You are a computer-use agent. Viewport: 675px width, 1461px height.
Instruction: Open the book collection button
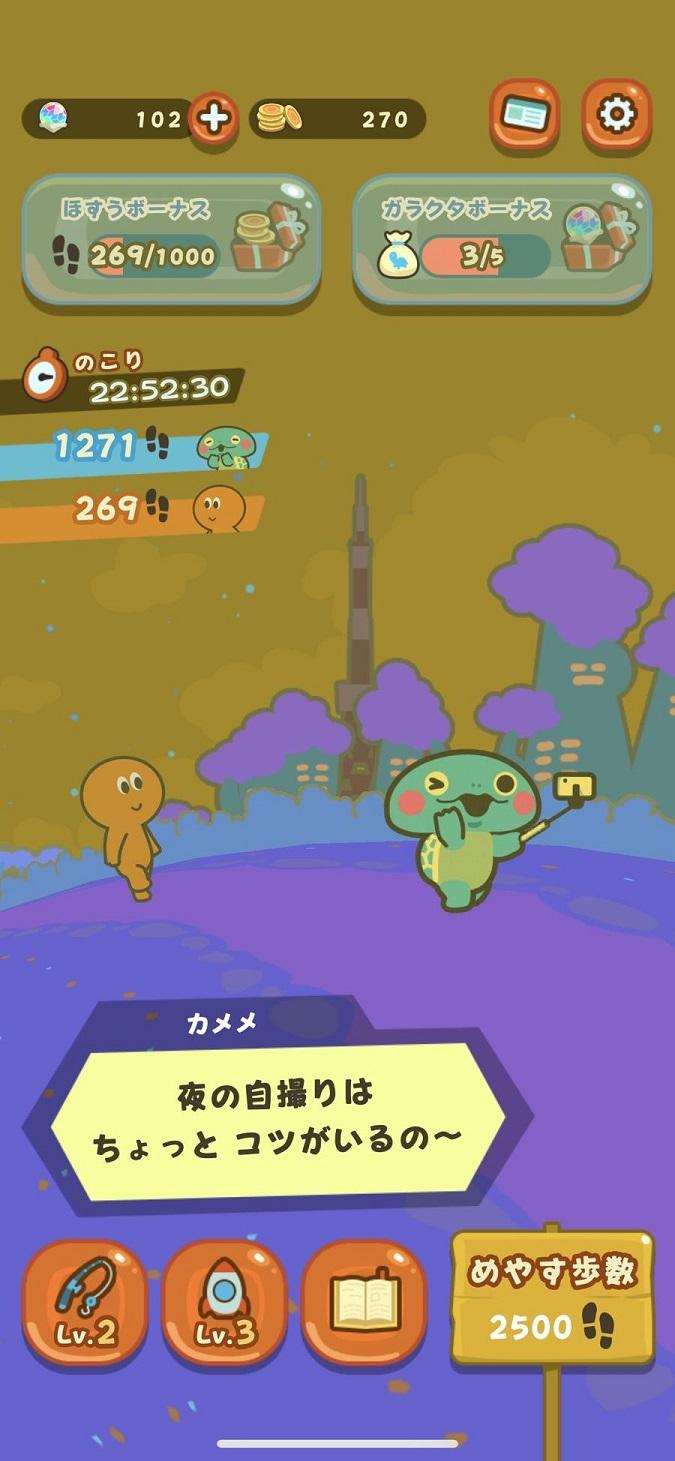pyautogui.click(x=364, y=1302)
